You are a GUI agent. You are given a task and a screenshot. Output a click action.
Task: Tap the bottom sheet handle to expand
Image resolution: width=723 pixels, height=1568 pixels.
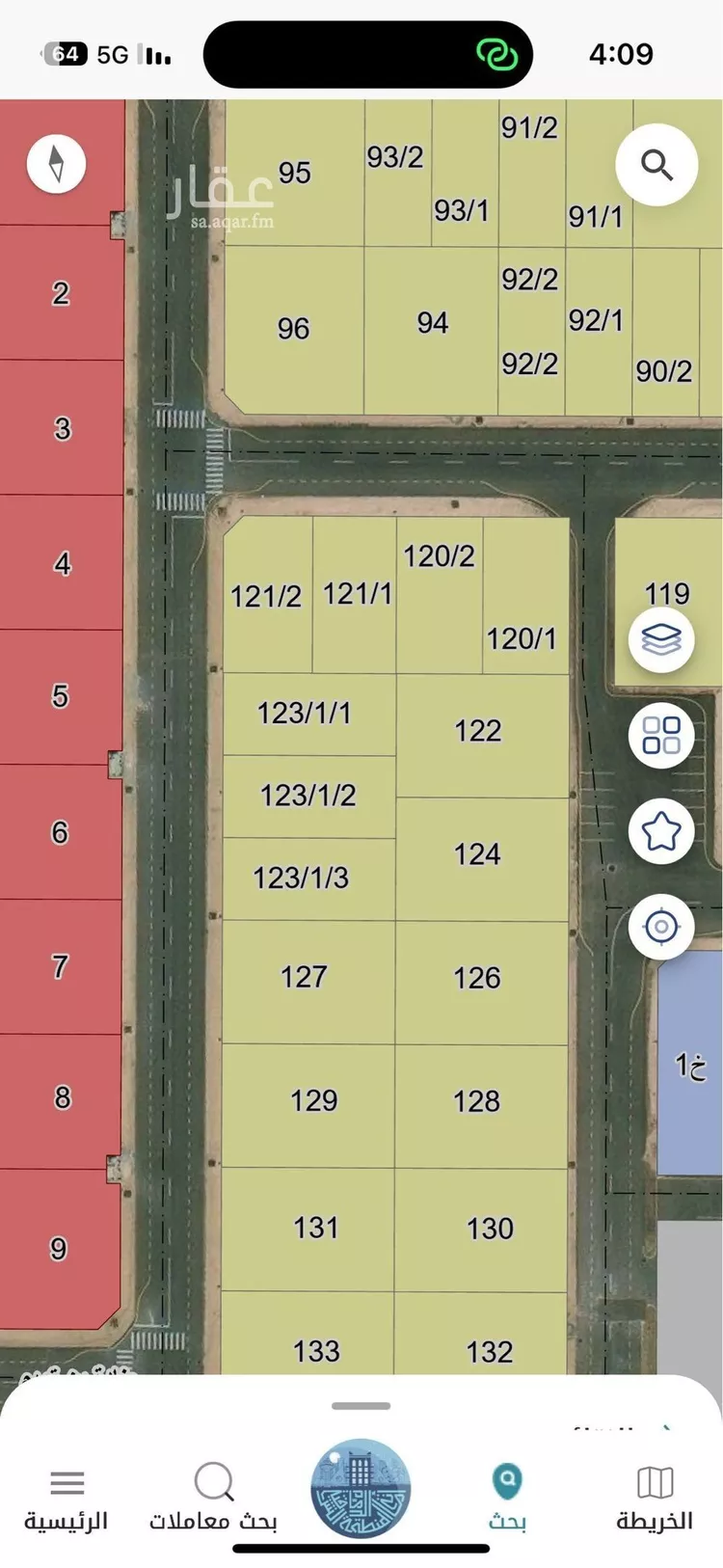(x=361, y=1406)
